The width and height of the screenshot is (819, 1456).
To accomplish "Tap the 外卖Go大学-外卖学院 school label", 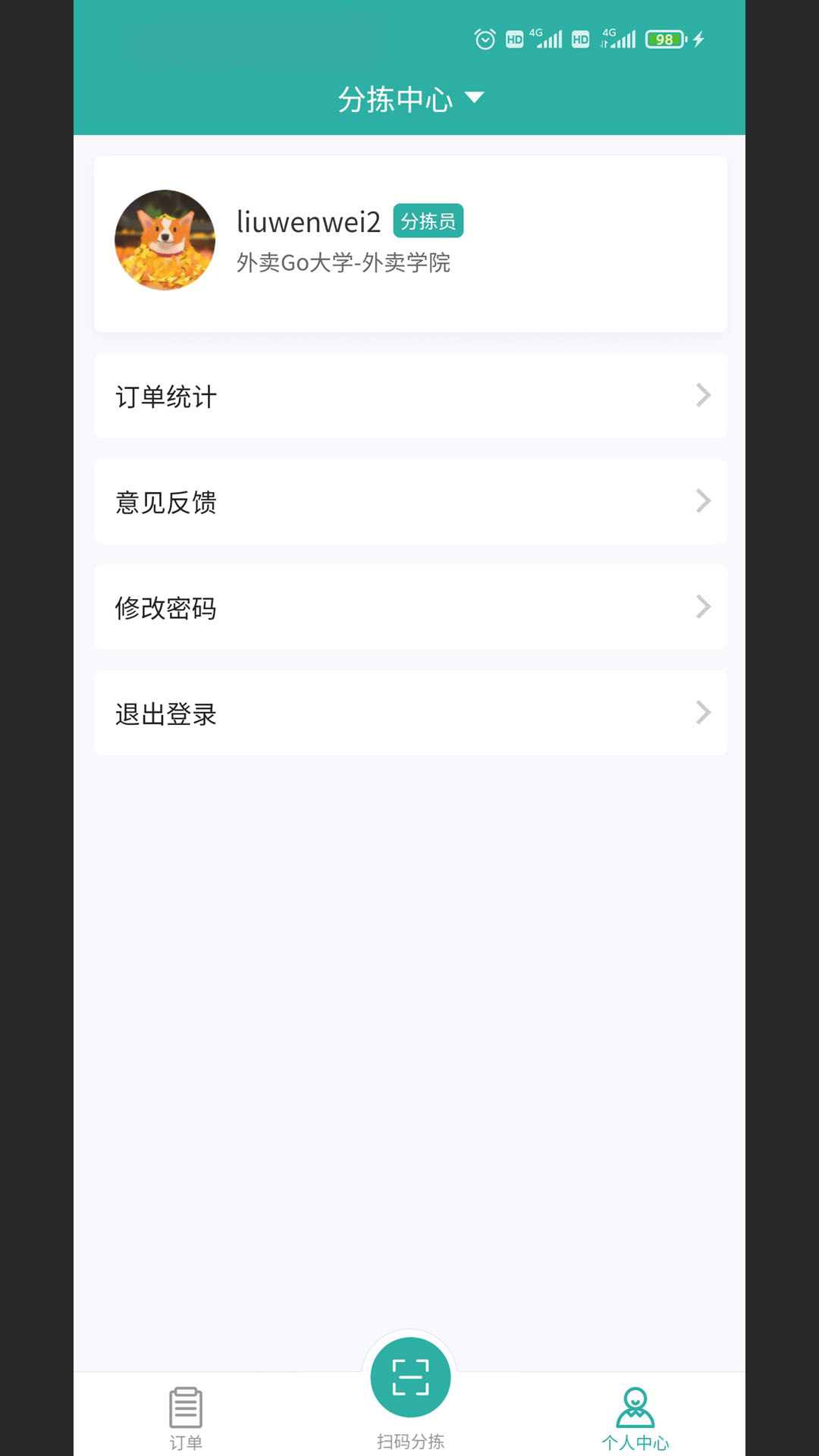I will [x=343, y=263].
